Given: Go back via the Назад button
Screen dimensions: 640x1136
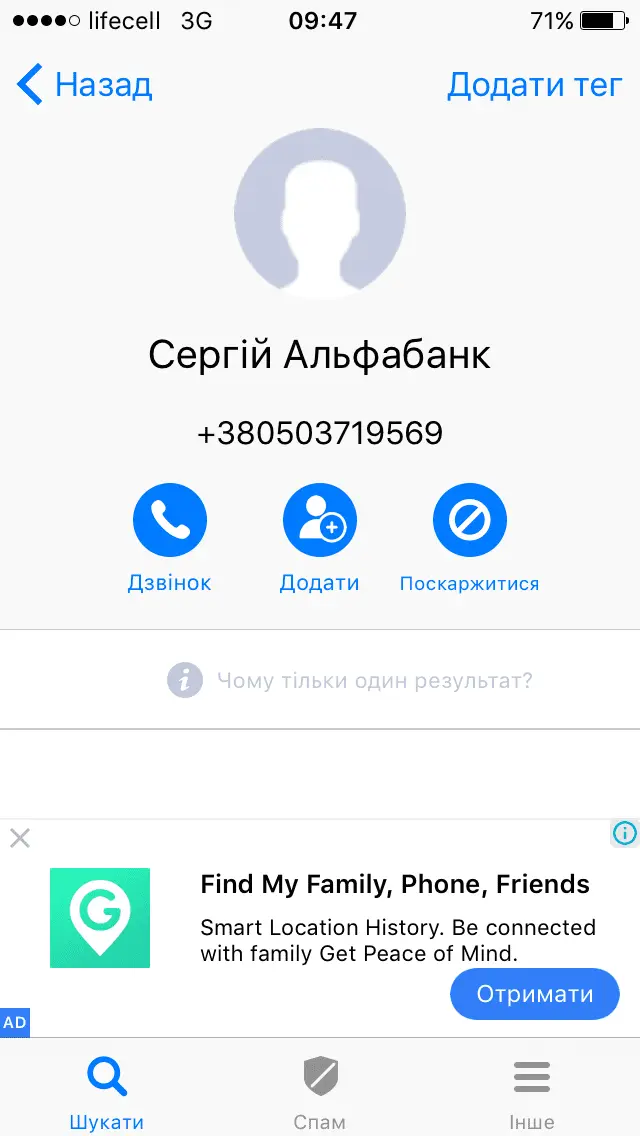Looking at the screenshot, I should click(85, 85).
